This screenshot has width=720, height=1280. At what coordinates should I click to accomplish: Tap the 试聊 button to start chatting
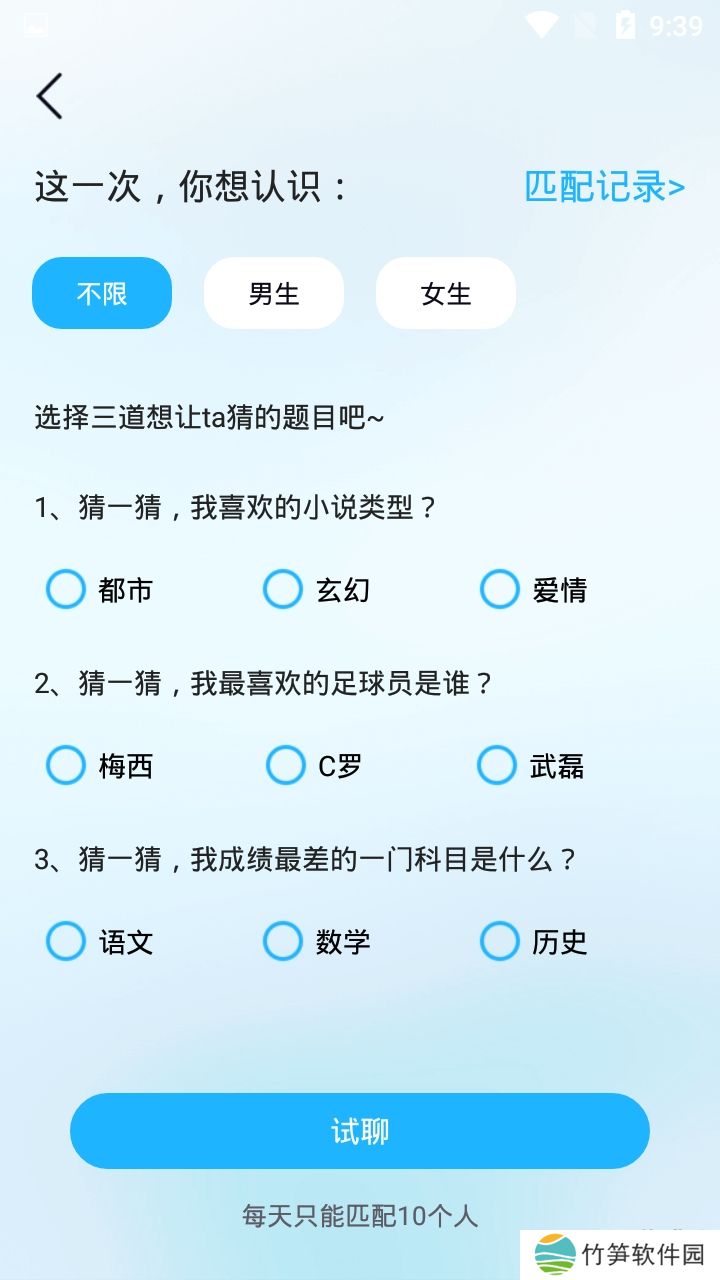[x=360, y=1131]
